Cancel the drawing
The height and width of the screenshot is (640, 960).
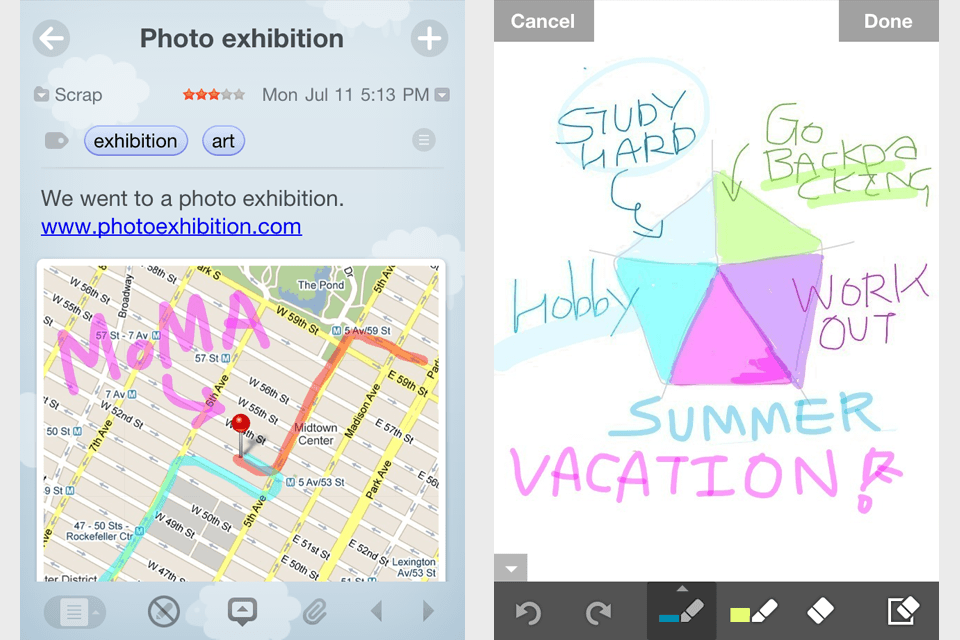point(543,21)
